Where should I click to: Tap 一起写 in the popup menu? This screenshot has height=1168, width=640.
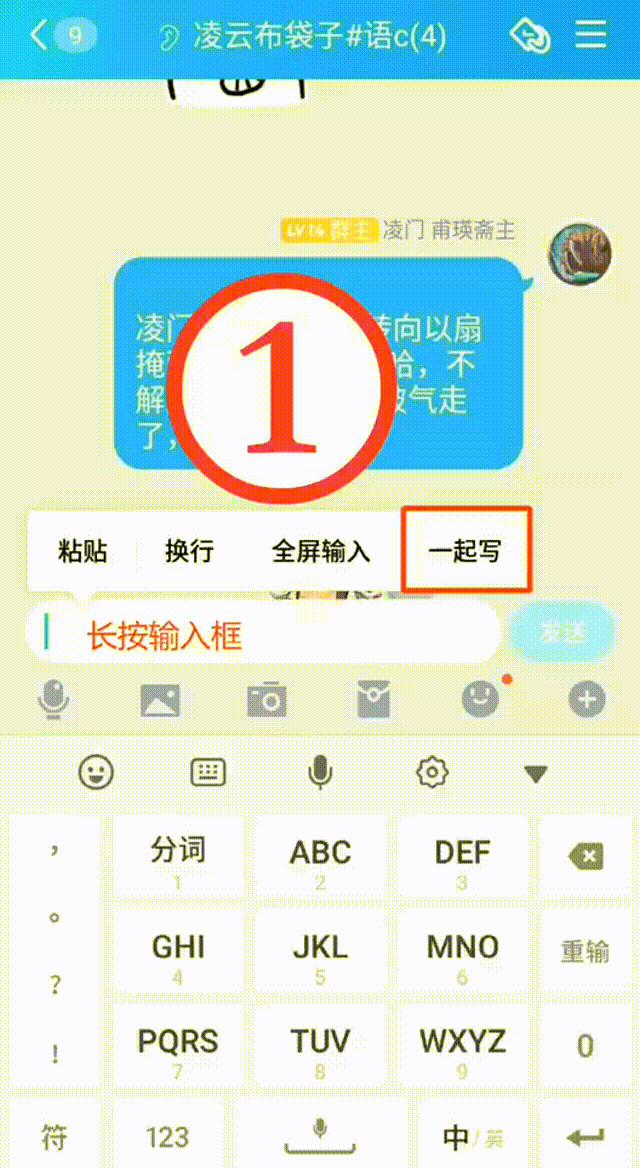[466, 551]
